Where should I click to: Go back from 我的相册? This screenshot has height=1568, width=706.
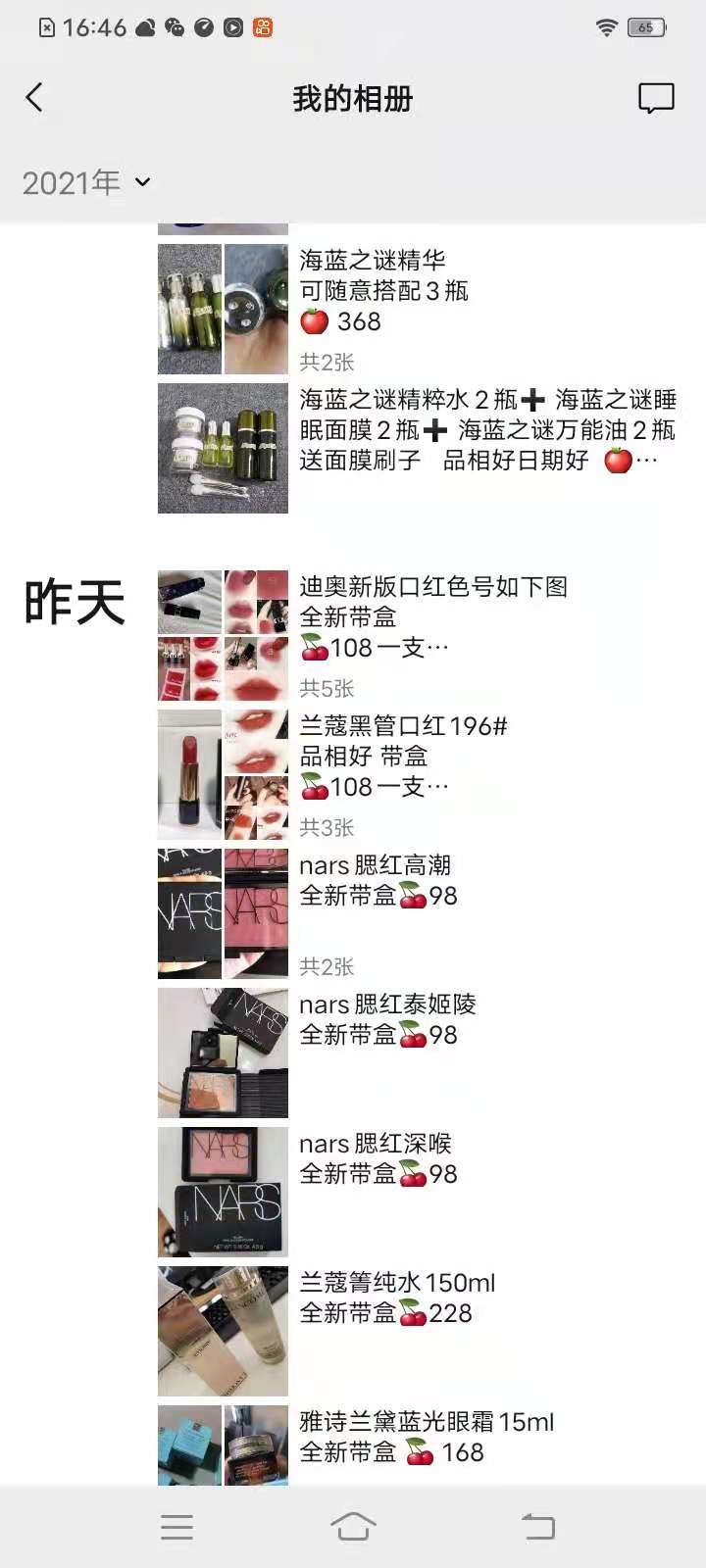(34, 98)
